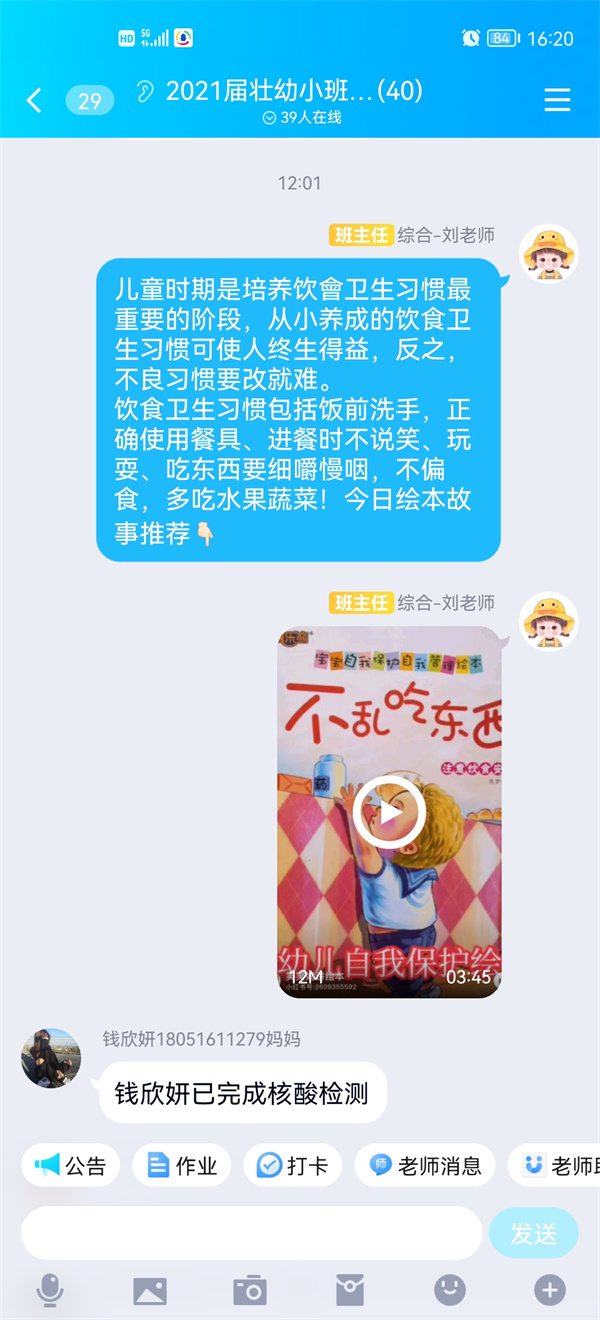Open the emoji picker
600x1320 pixels.
click(x=450, y=1291)
